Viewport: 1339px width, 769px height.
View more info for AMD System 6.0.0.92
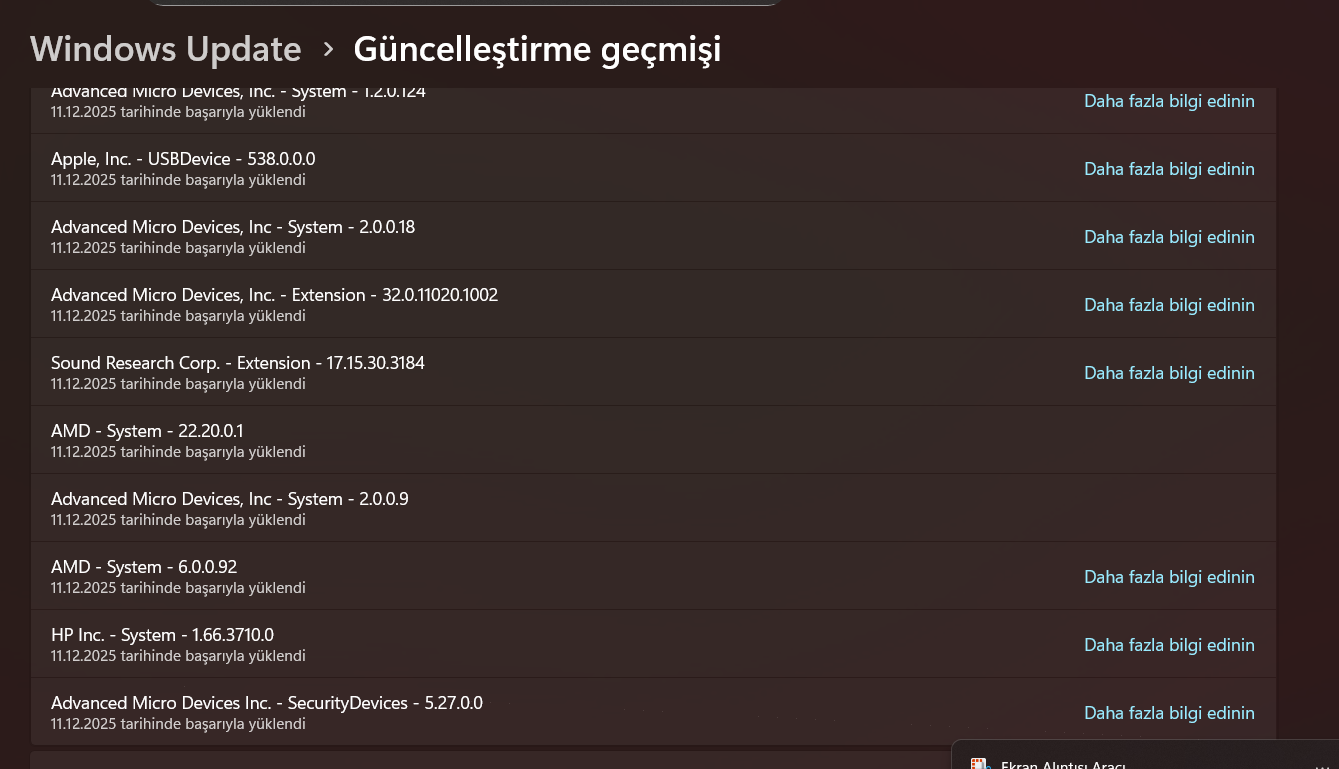(x=1169, y=577)
